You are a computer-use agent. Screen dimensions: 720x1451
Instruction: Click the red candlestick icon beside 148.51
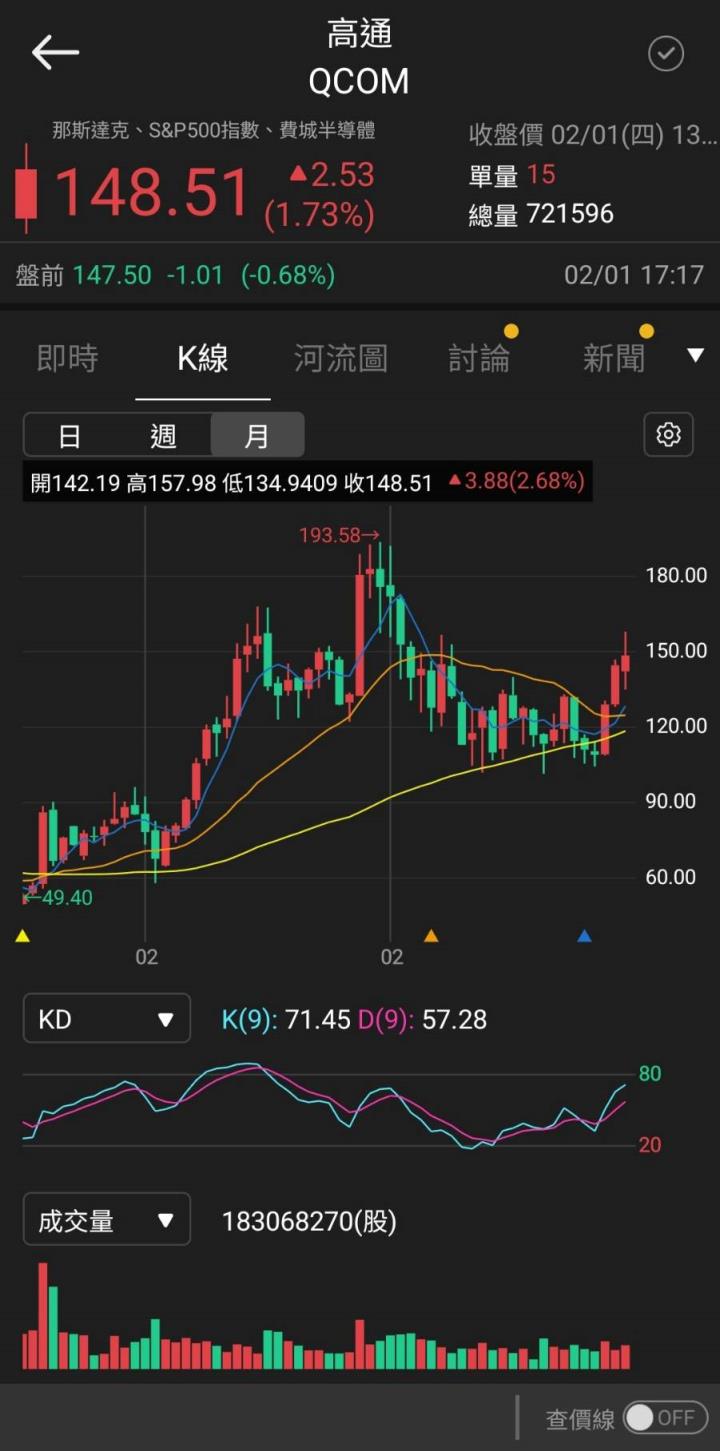coord(27,192)
